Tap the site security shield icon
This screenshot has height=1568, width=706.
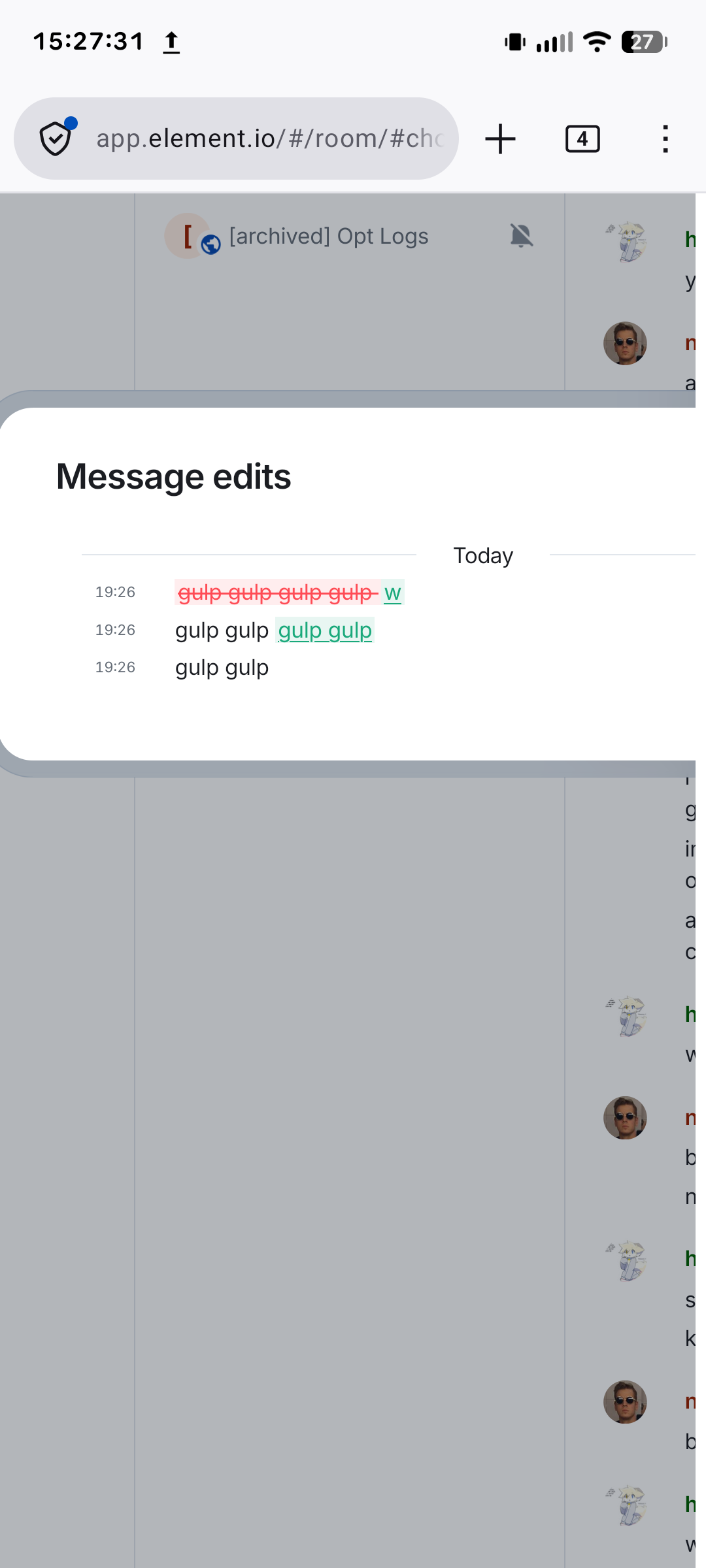pos(56,138)
